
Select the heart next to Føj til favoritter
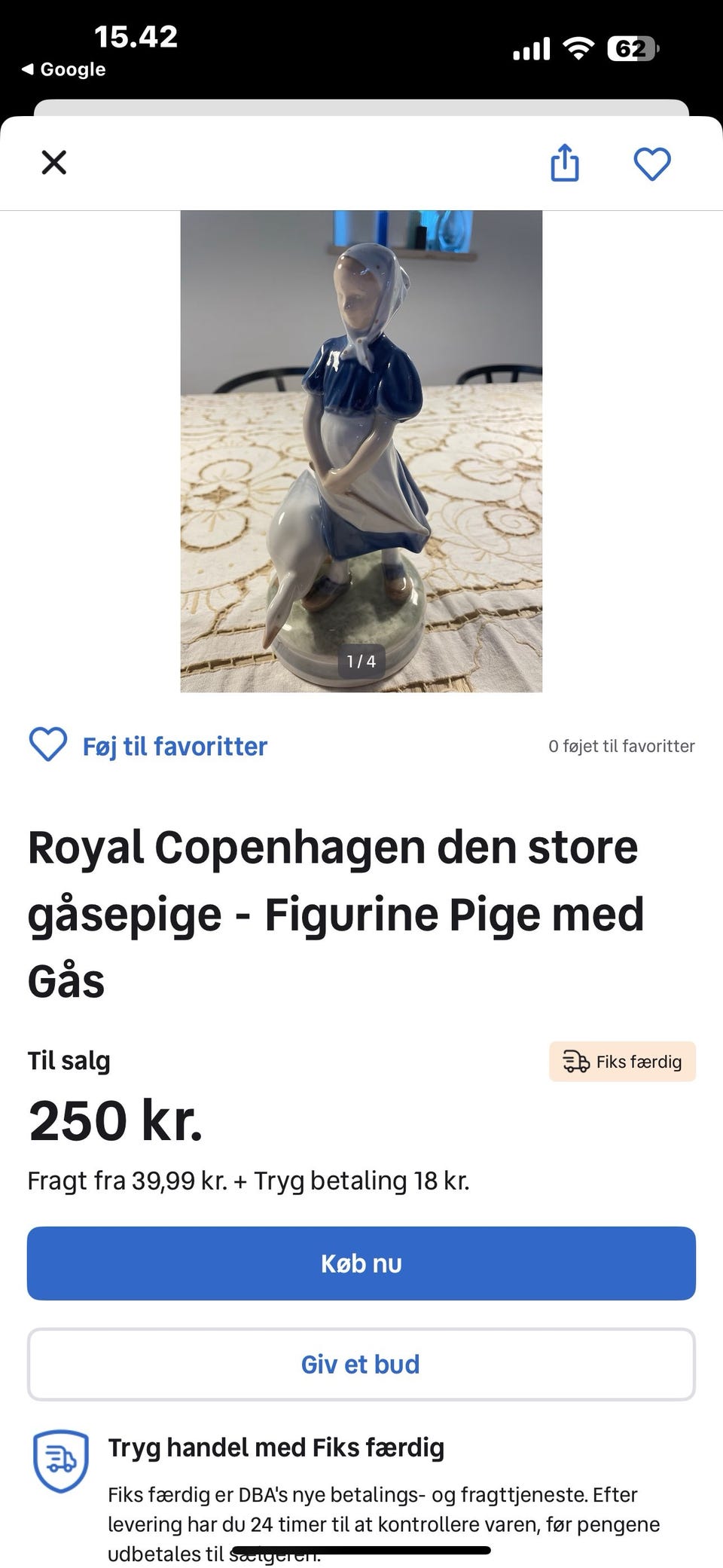coord(47,746)
